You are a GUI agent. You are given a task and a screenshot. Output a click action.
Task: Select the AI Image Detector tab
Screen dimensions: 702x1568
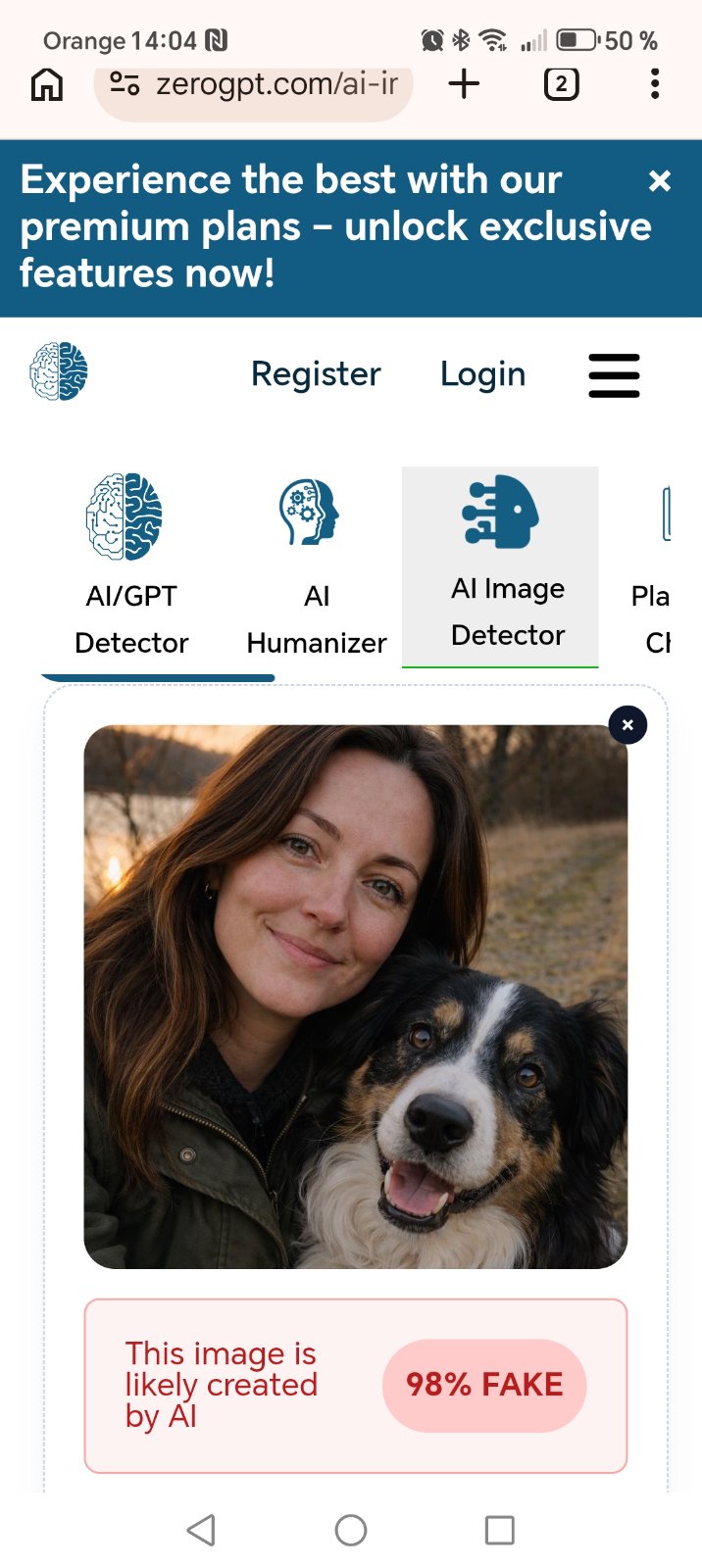[507, 565]
